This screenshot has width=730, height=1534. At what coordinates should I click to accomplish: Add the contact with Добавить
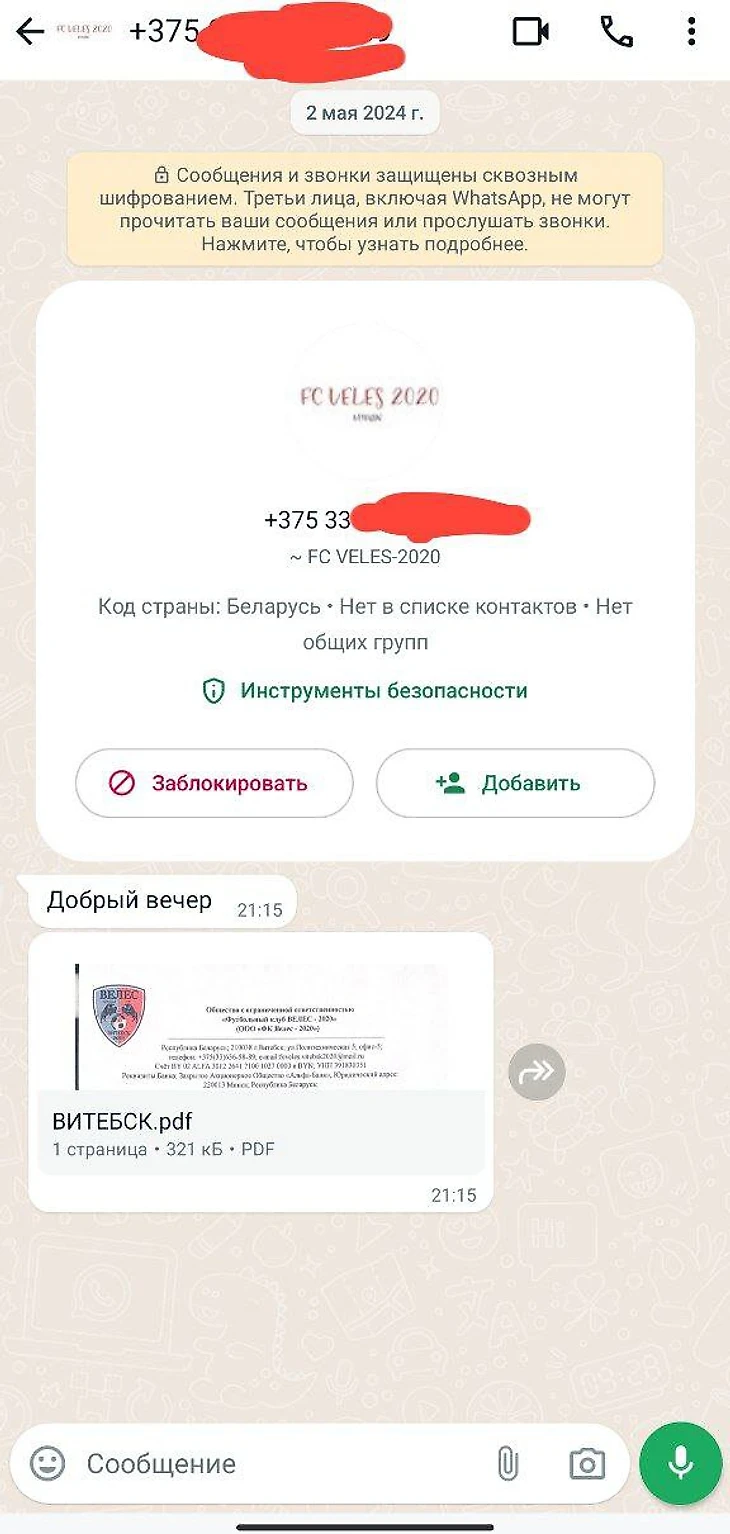(x=515, y=783)
